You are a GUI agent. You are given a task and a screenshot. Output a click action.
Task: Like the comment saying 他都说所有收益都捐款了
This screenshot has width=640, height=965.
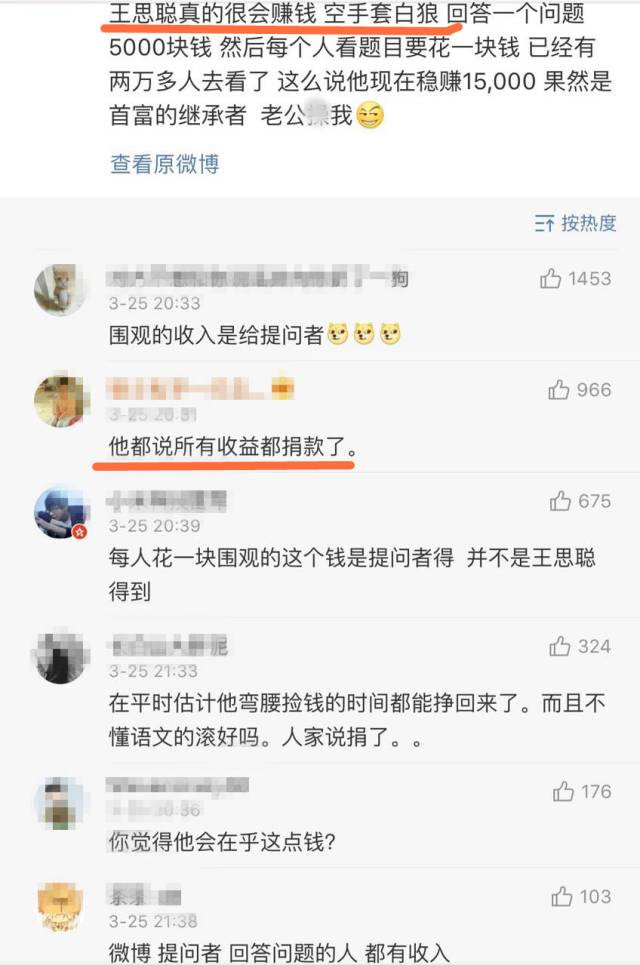[559, 390]
